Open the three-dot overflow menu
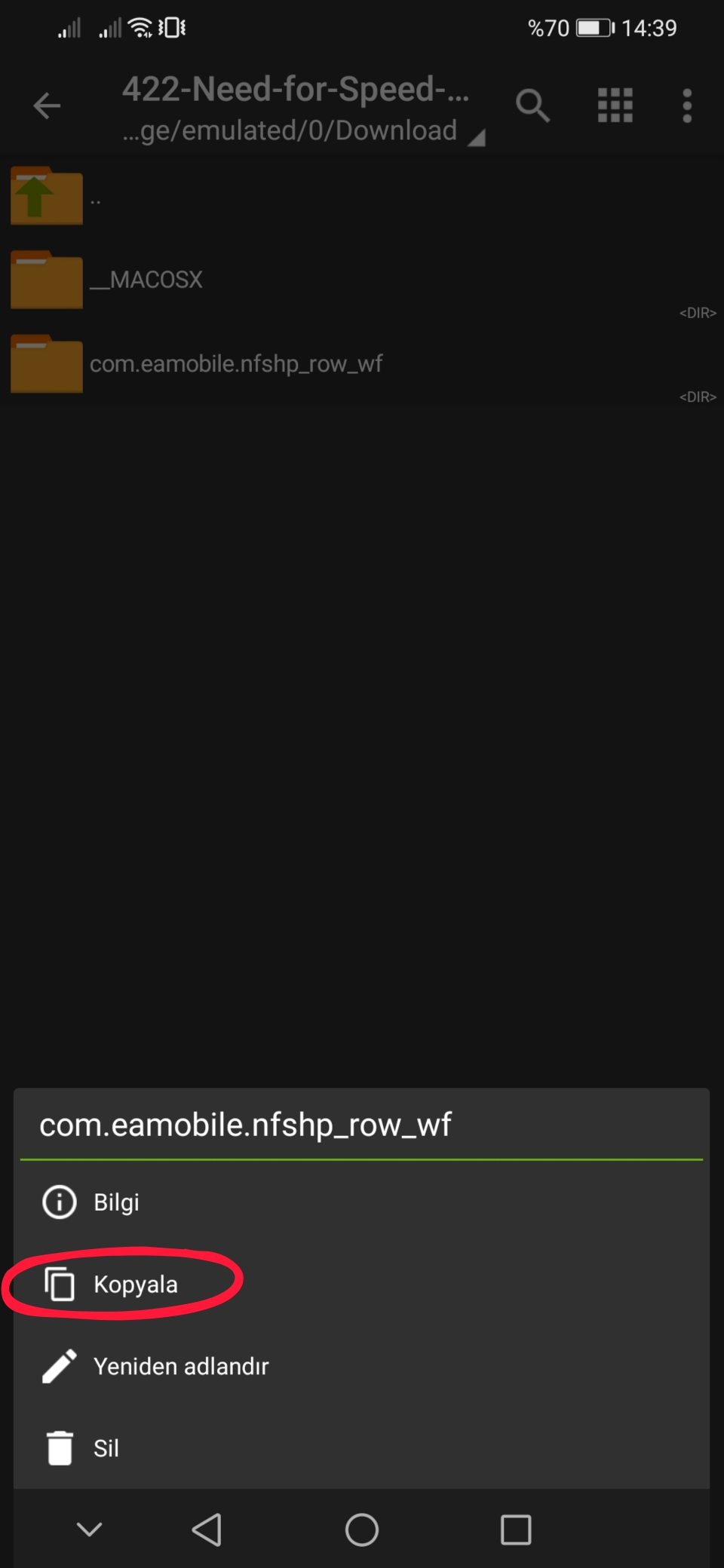724x1568 pixels. click(686, 106)
